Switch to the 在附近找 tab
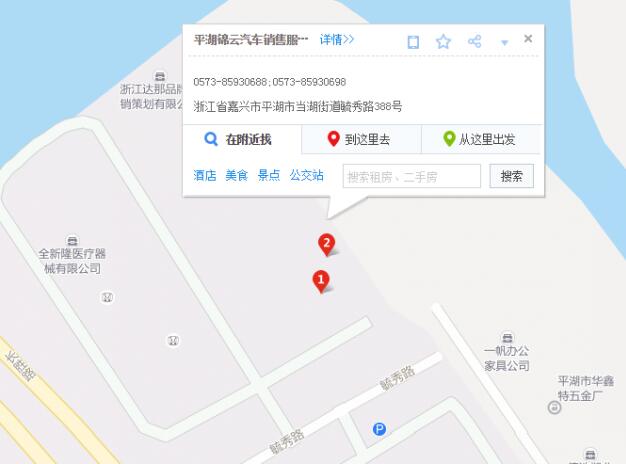The width and height of the screenshot is (626, 464). pyautogui.click(x=241, y=139)
